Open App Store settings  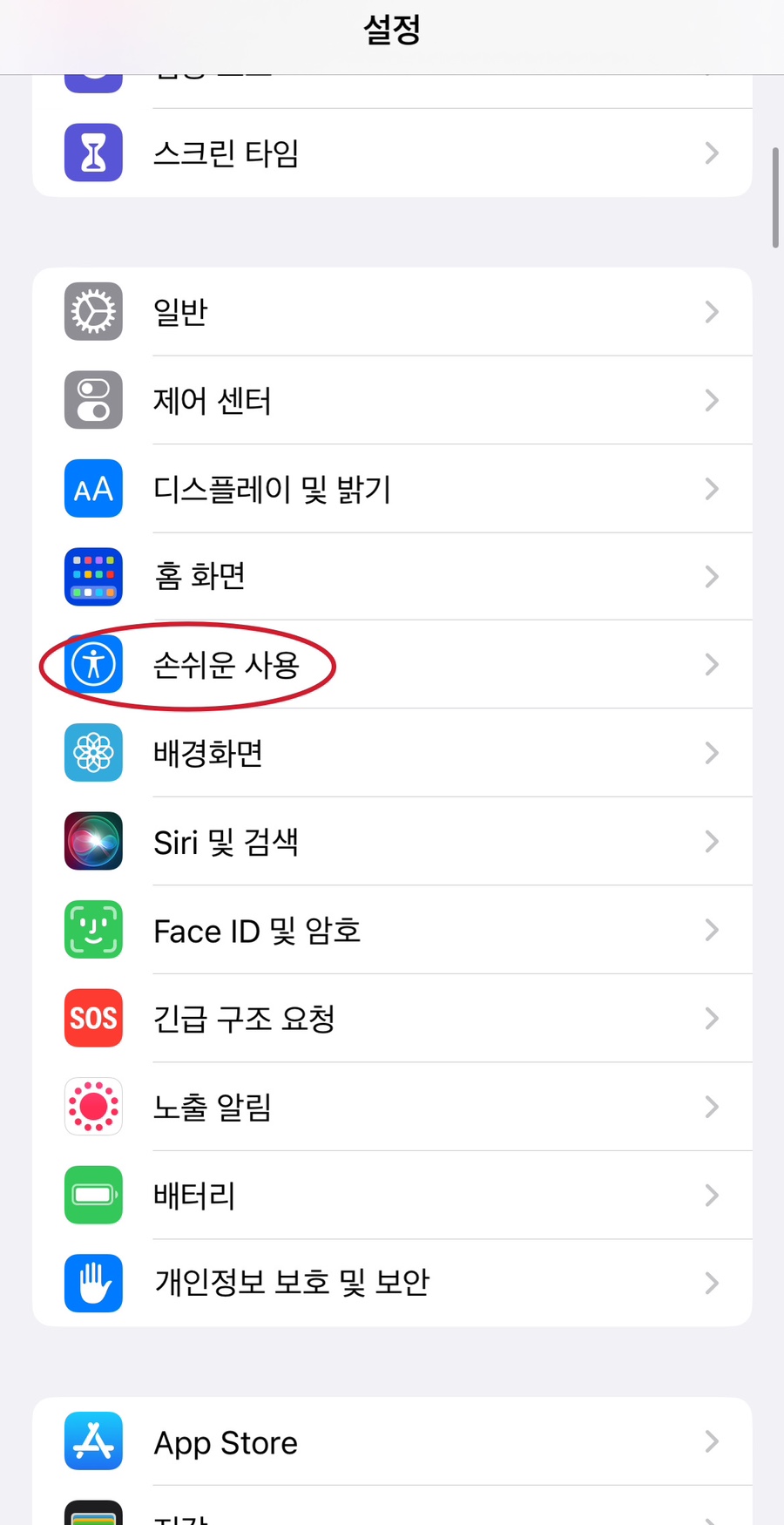click(x=392, y=1441)
